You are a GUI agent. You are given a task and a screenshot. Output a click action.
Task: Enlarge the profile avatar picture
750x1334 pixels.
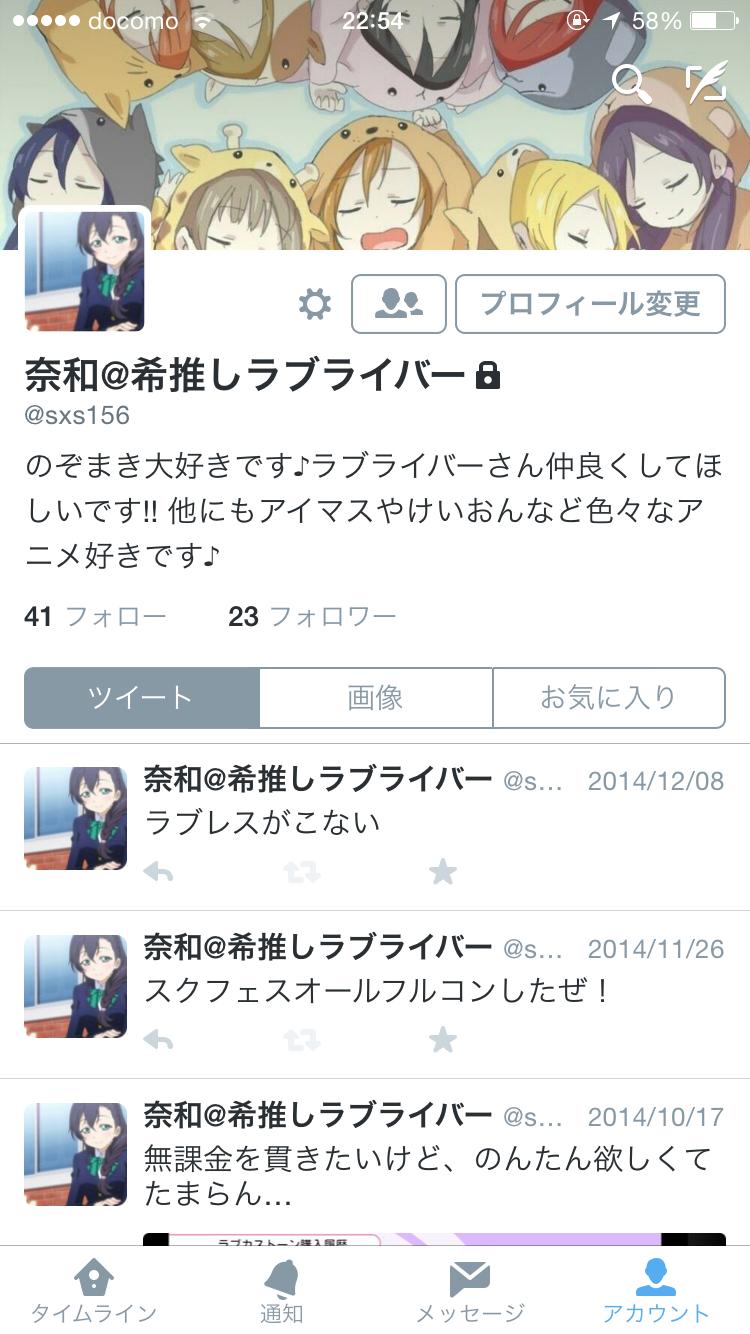pos(85,270)
